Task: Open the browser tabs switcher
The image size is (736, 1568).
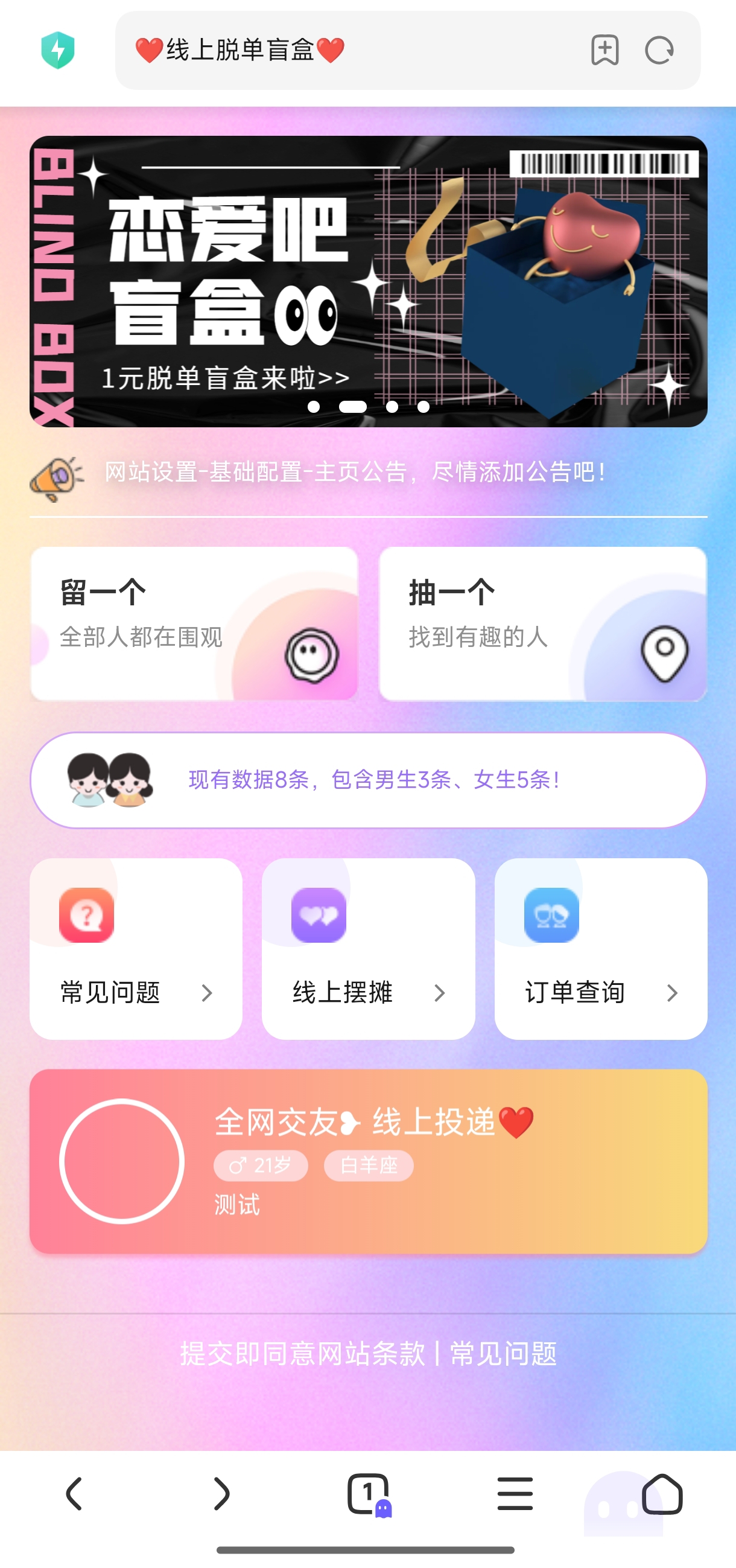Action: [x=368, y=1493]
